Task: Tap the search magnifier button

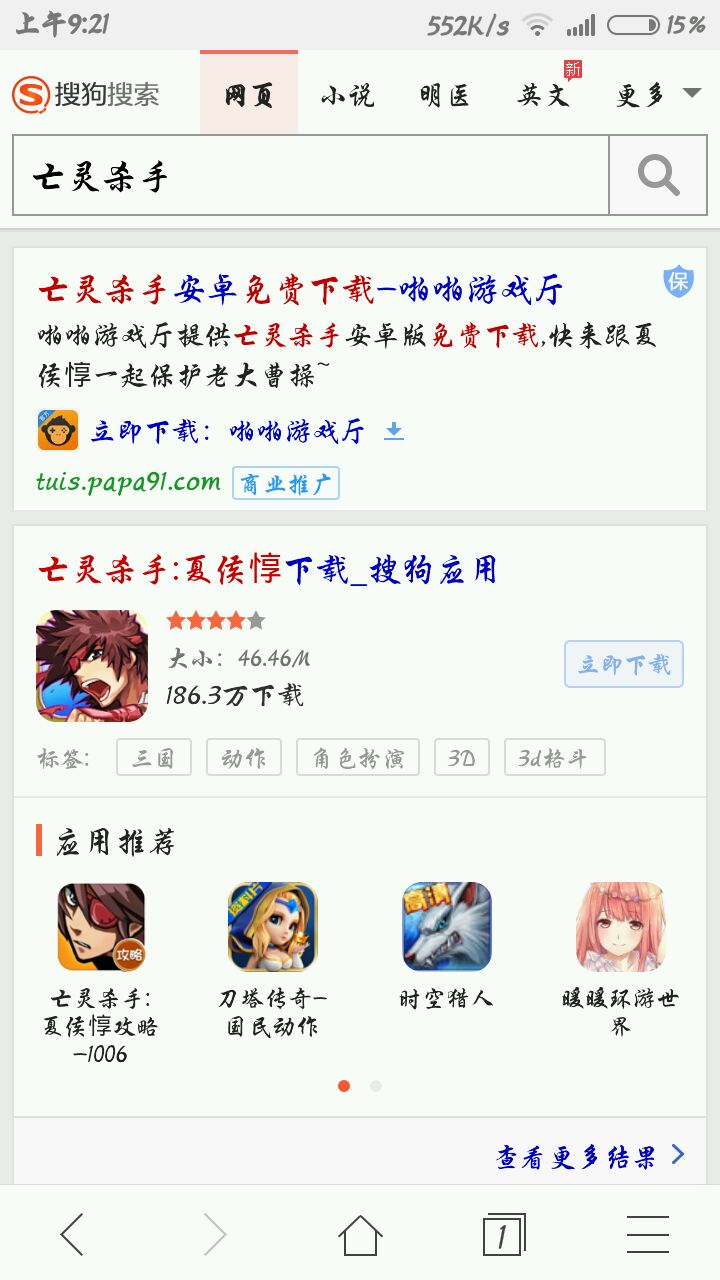Action: tap(658, 176)
